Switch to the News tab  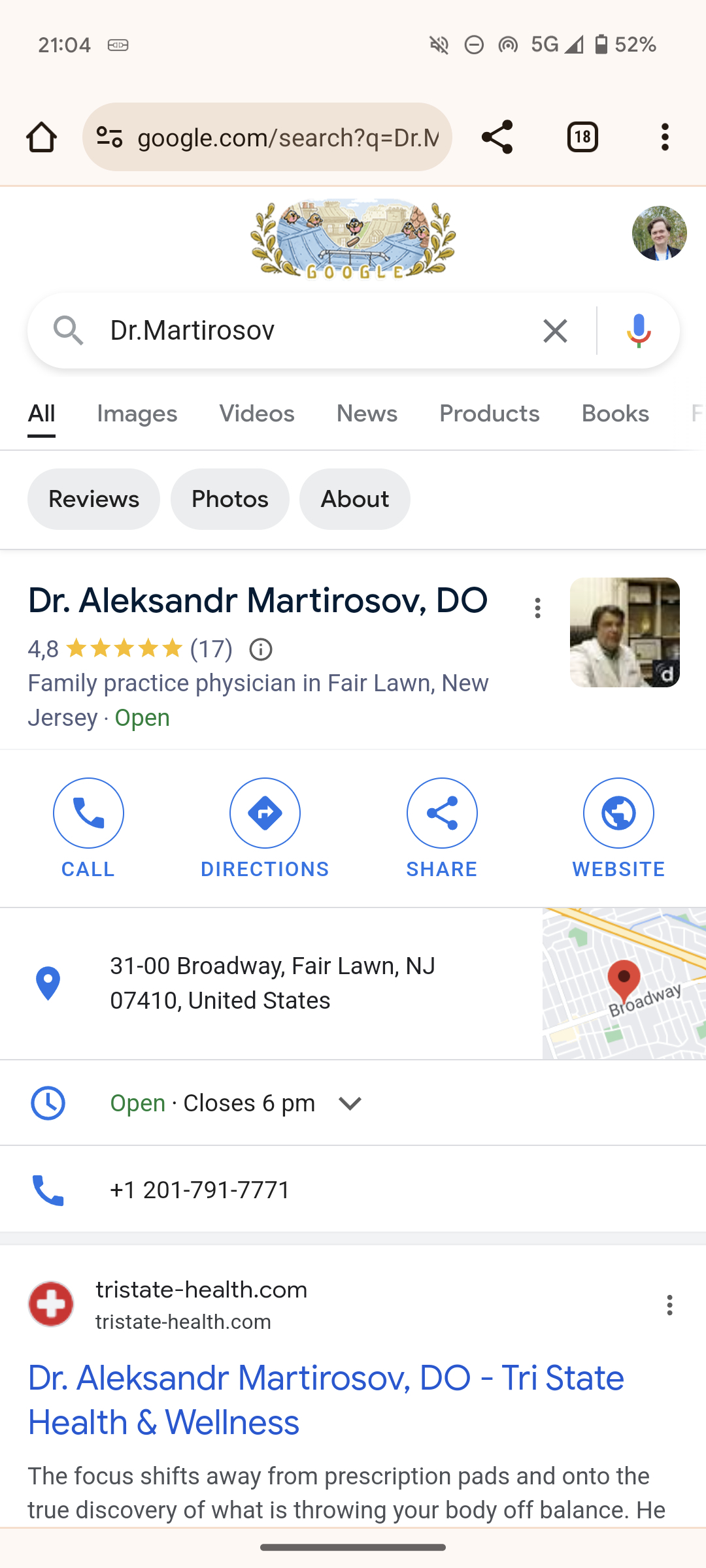pyautogui.click(x=367, y=414)
